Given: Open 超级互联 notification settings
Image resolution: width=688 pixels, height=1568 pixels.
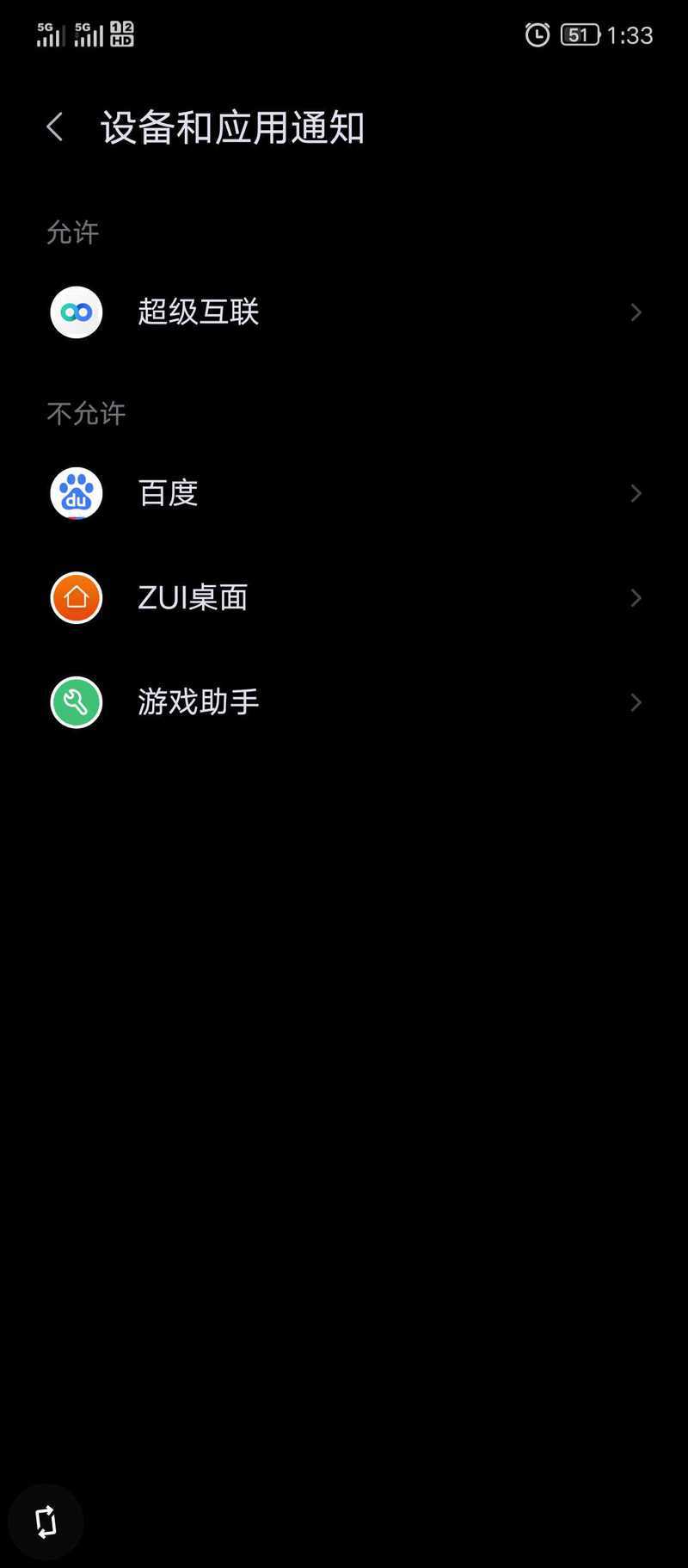Looking at the screenshot, I should [344, 312].
